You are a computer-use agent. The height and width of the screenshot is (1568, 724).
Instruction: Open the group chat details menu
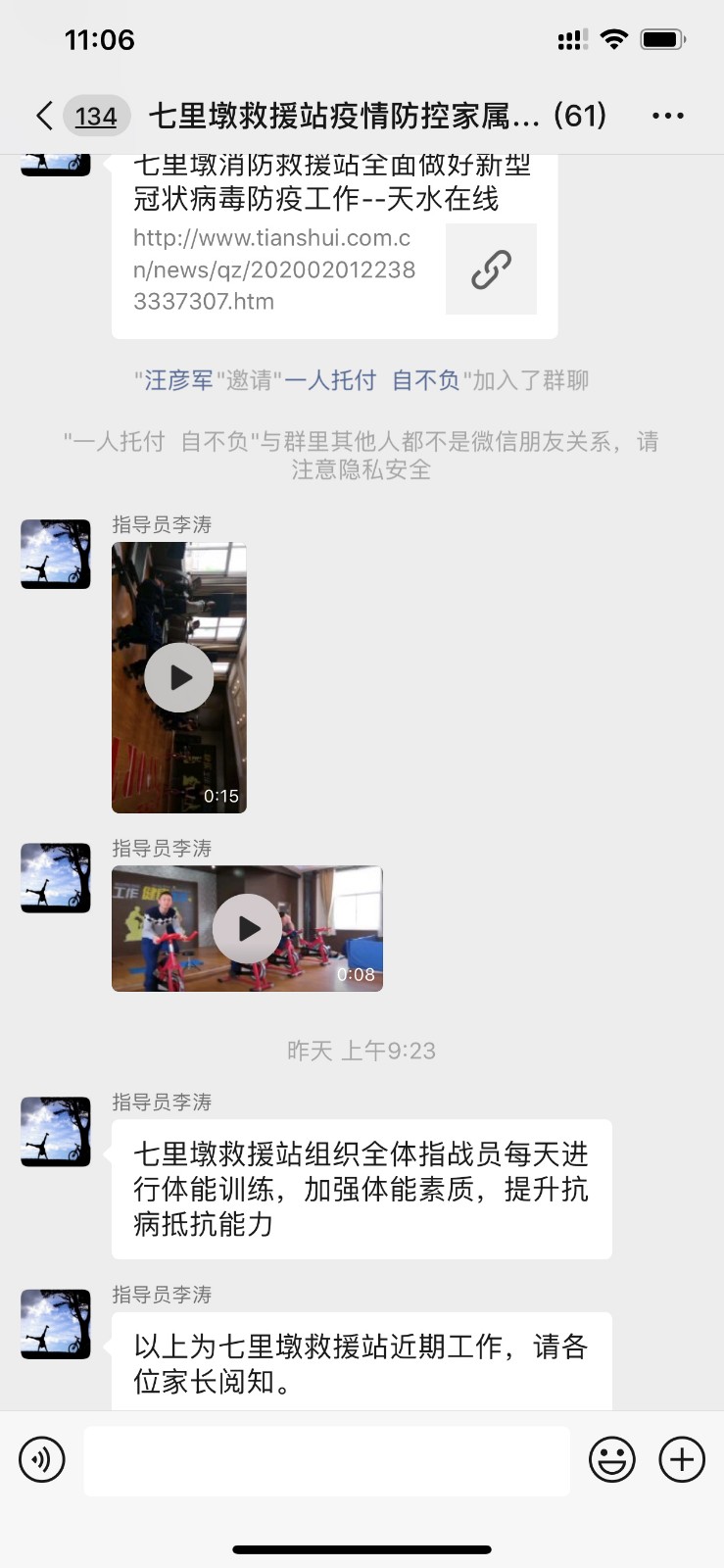point(667,116)
